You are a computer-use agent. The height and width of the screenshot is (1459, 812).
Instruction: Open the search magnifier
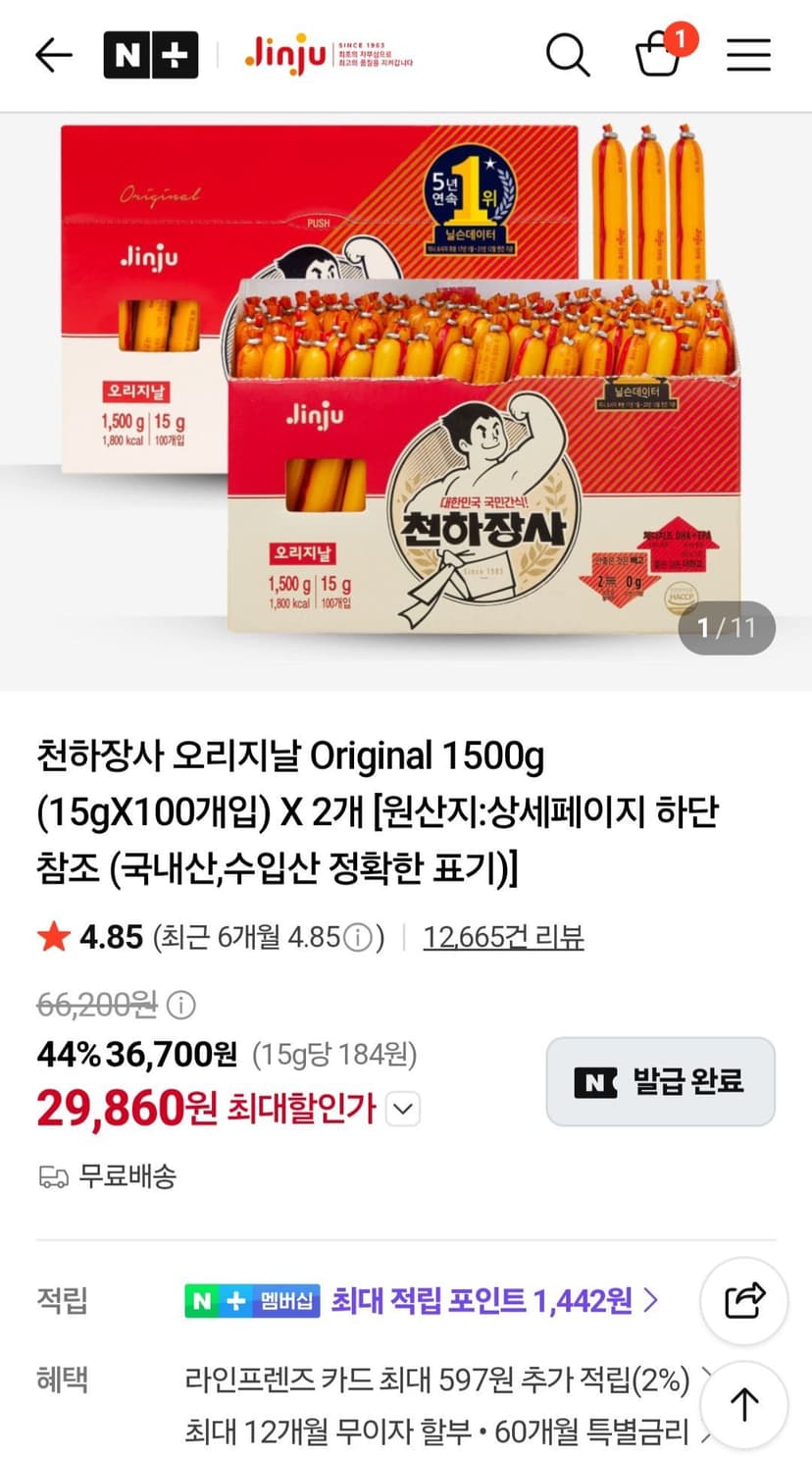568,55
